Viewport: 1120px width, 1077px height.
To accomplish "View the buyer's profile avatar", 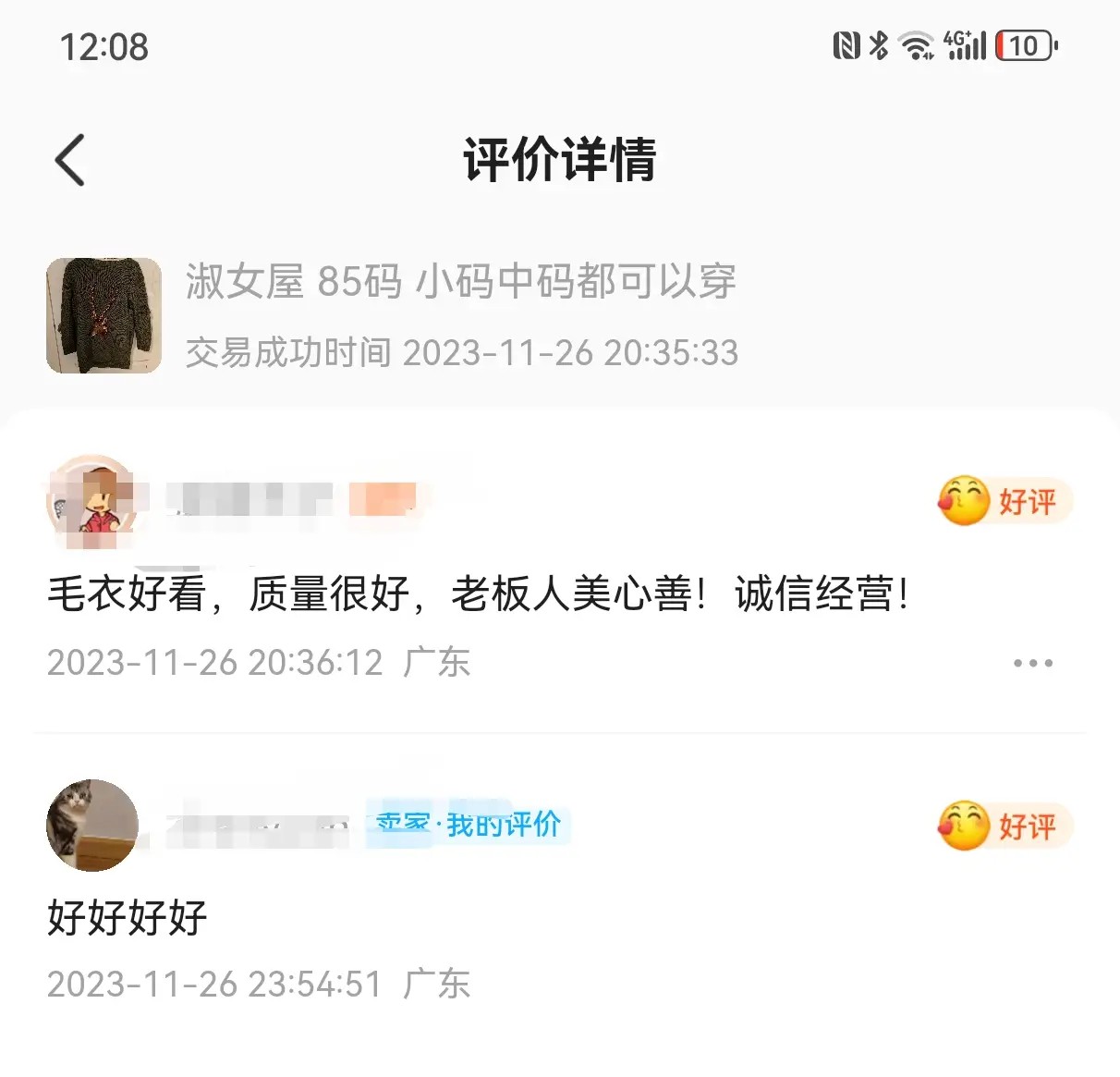I will pos(91,502).
